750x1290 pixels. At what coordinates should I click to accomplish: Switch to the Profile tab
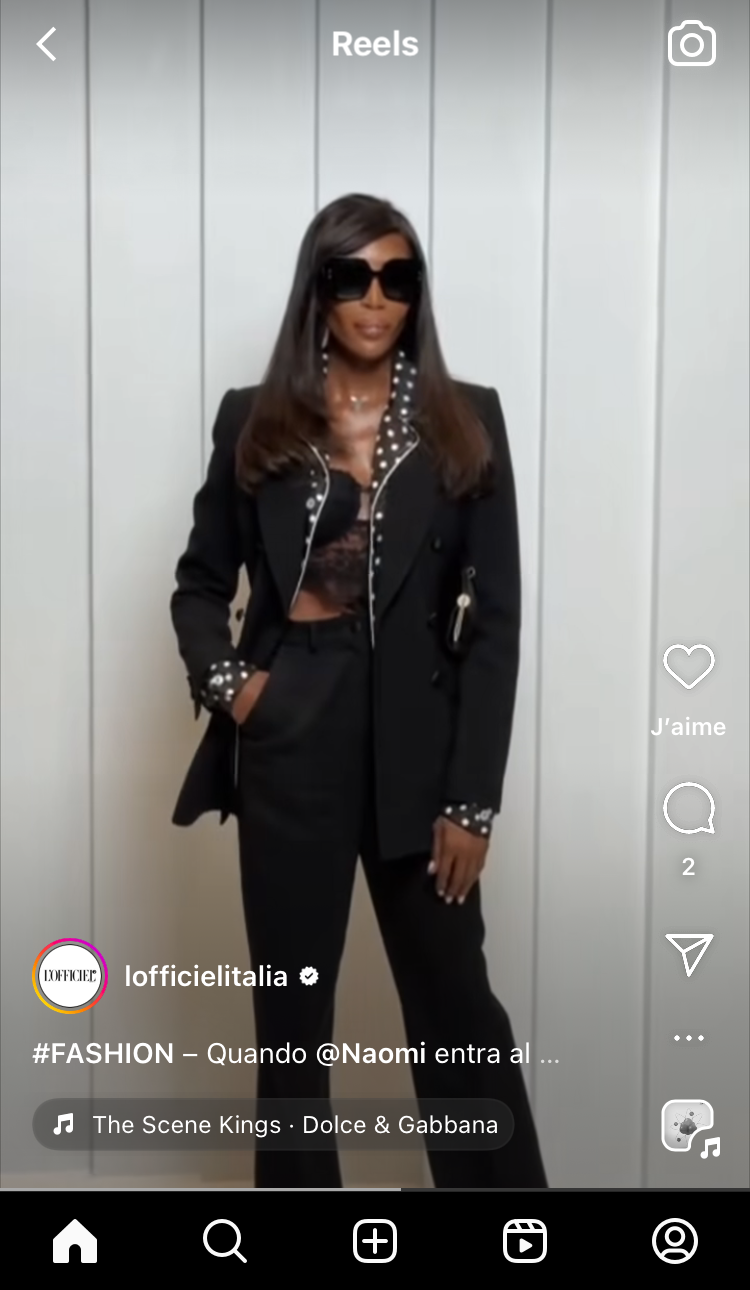click(674, 1242)
